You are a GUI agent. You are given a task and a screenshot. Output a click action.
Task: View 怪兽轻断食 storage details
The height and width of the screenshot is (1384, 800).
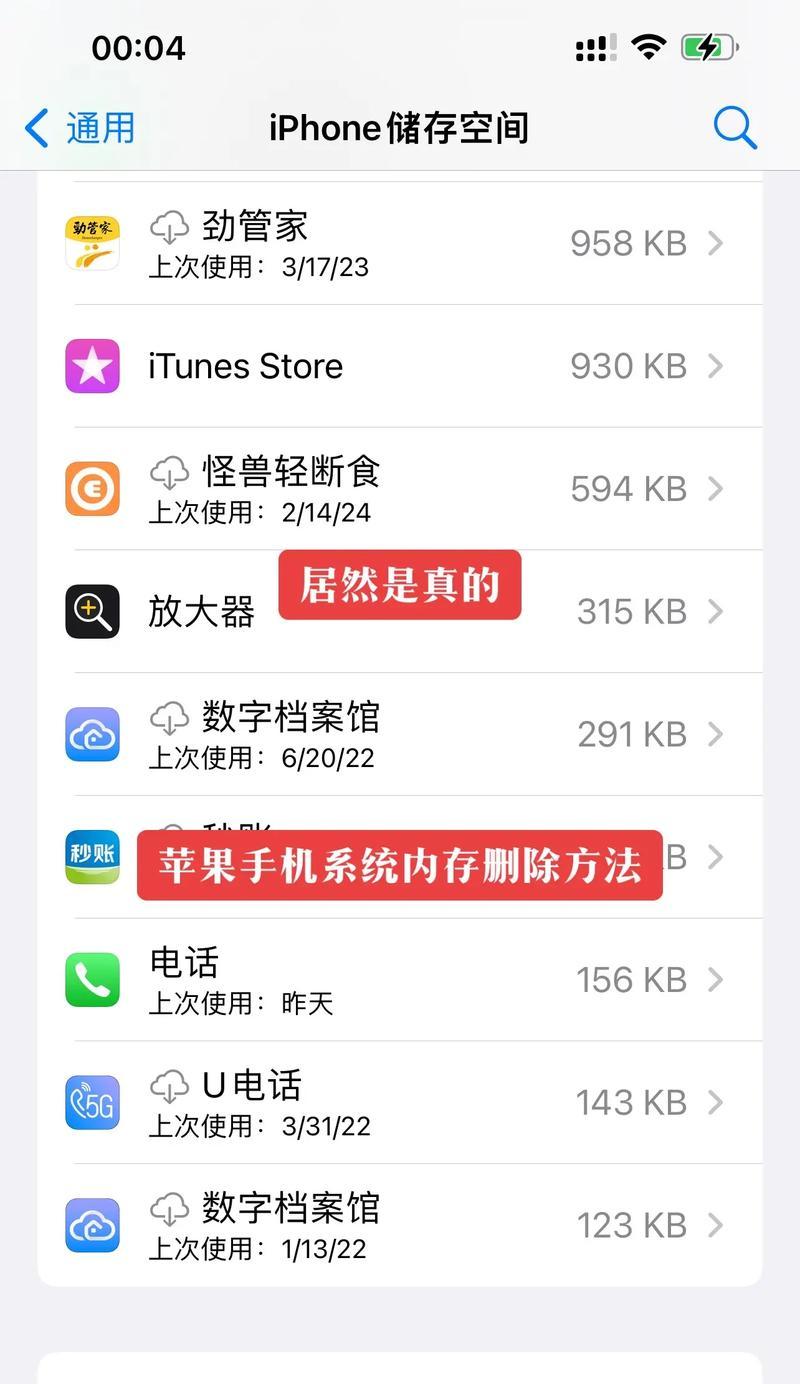click(400, 489)
